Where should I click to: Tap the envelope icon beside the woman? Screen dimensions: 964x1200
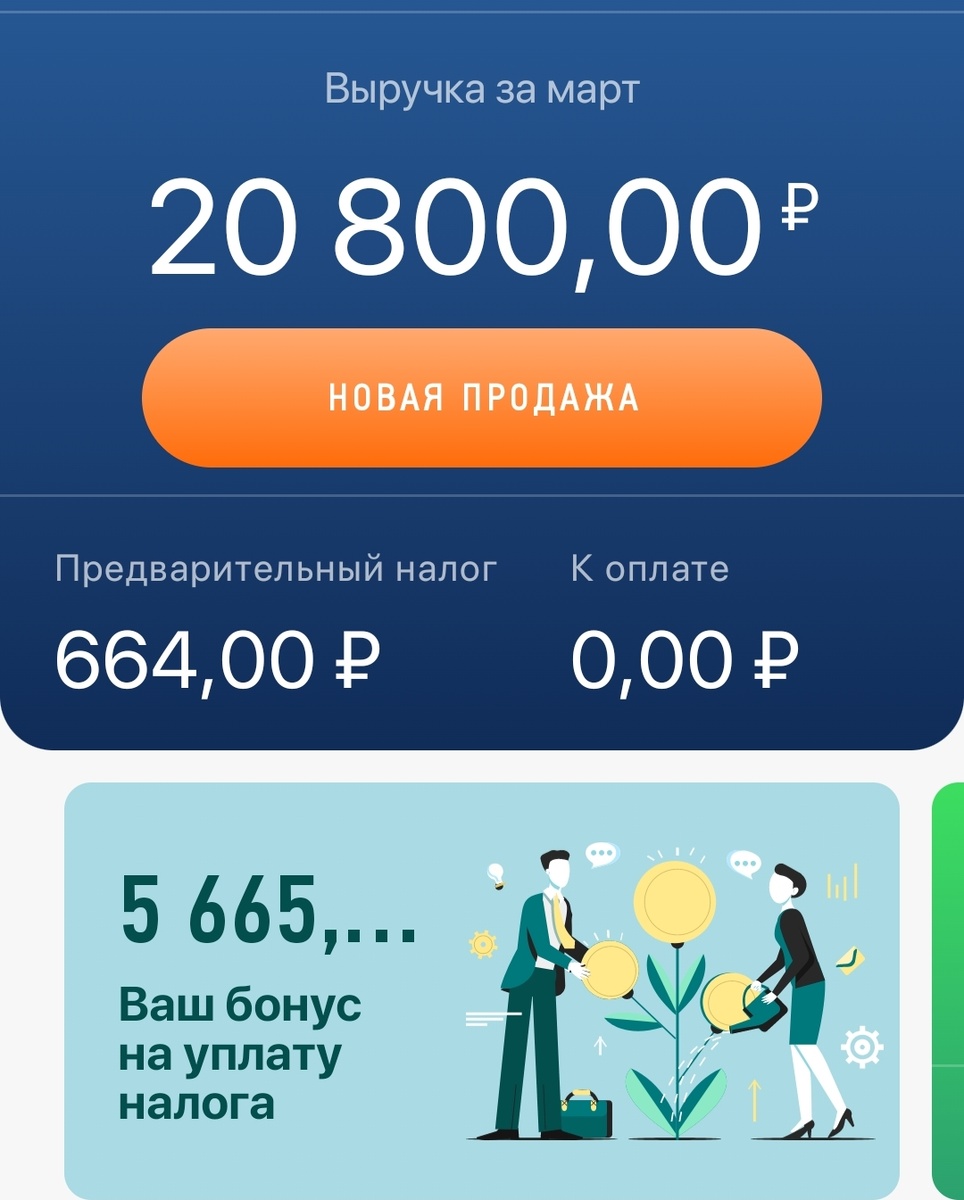point(850,960)
